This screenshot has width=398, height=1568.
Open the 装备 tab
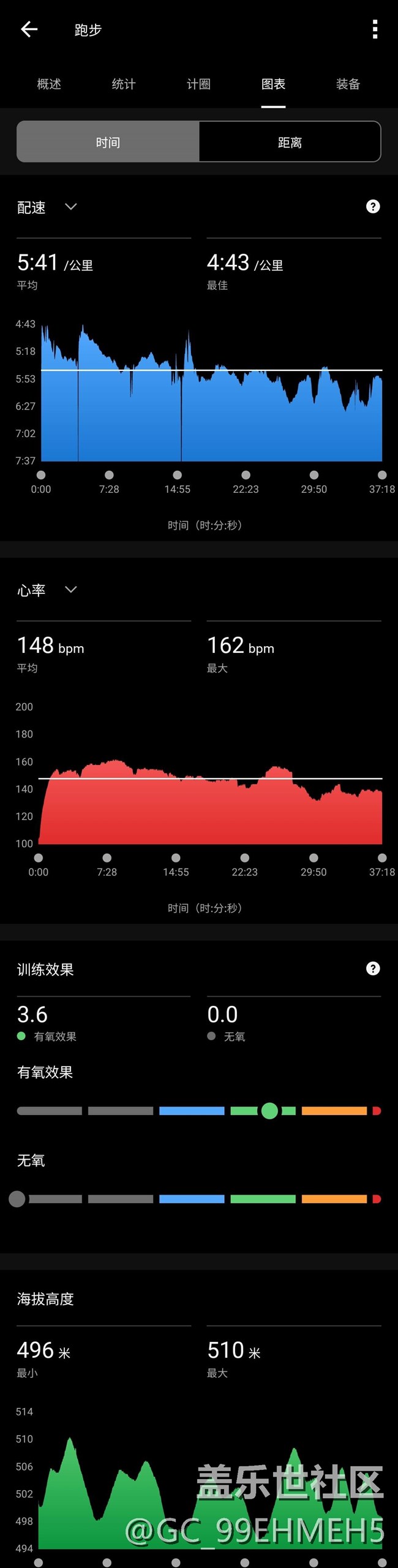(x=348, y=85)
